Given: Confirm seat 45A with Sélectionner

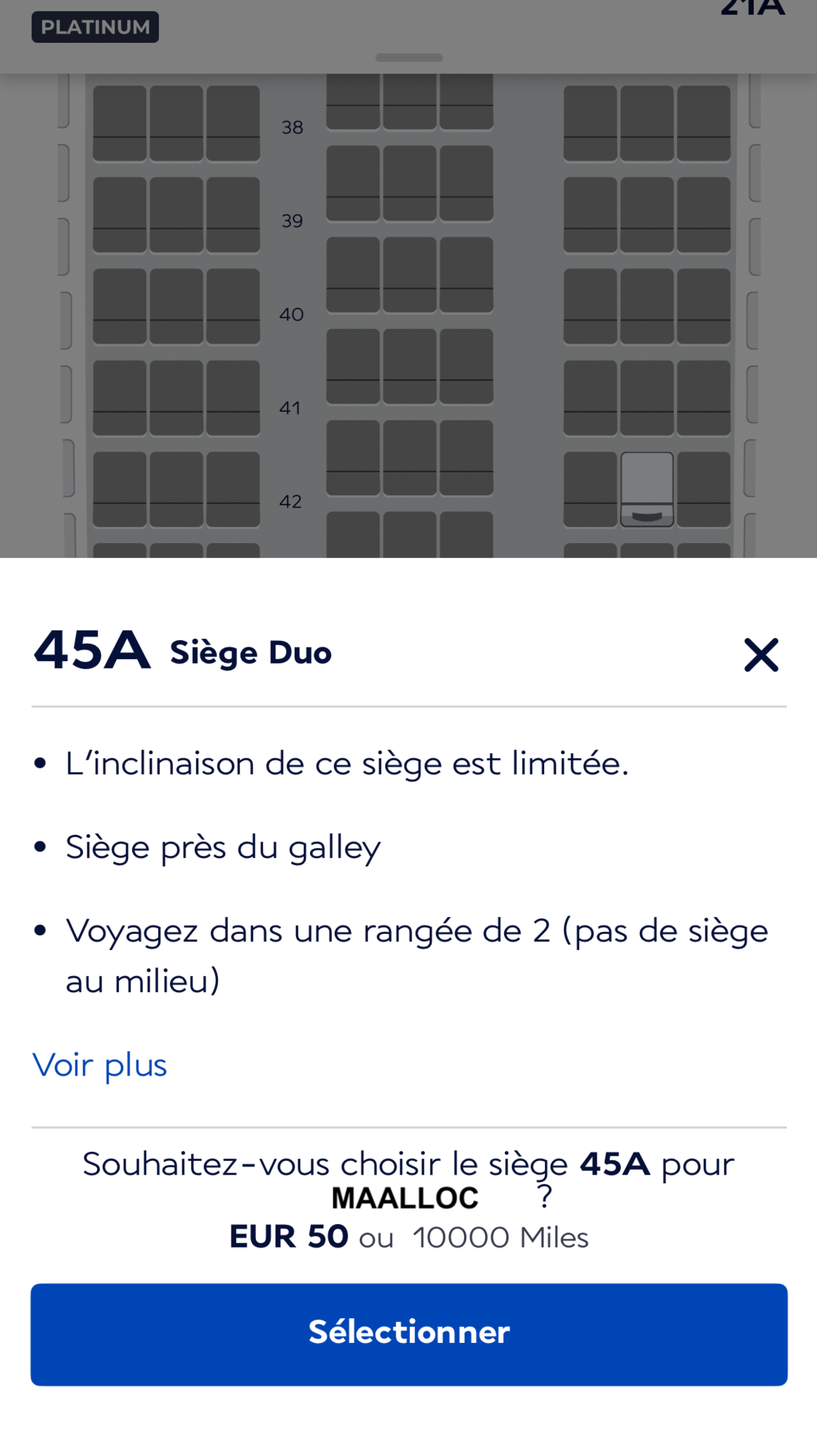Looking at the screenshot, I should (408, 1334).
